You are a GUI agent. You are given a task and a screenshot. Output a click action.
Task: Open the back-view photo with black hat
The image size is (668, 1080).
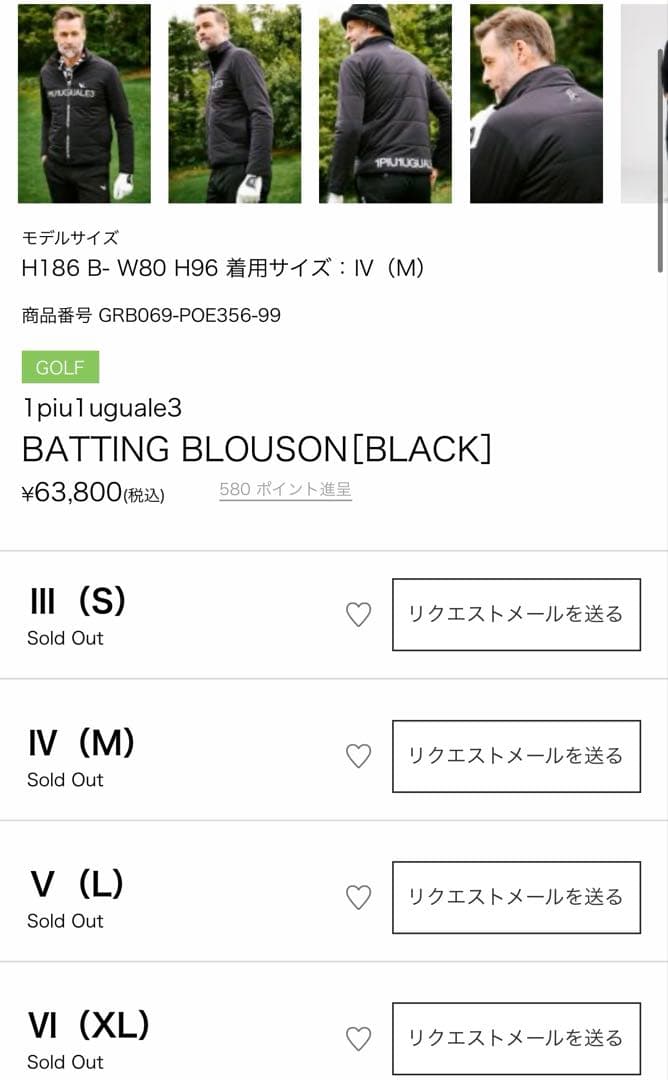click(x=385, y=104)
